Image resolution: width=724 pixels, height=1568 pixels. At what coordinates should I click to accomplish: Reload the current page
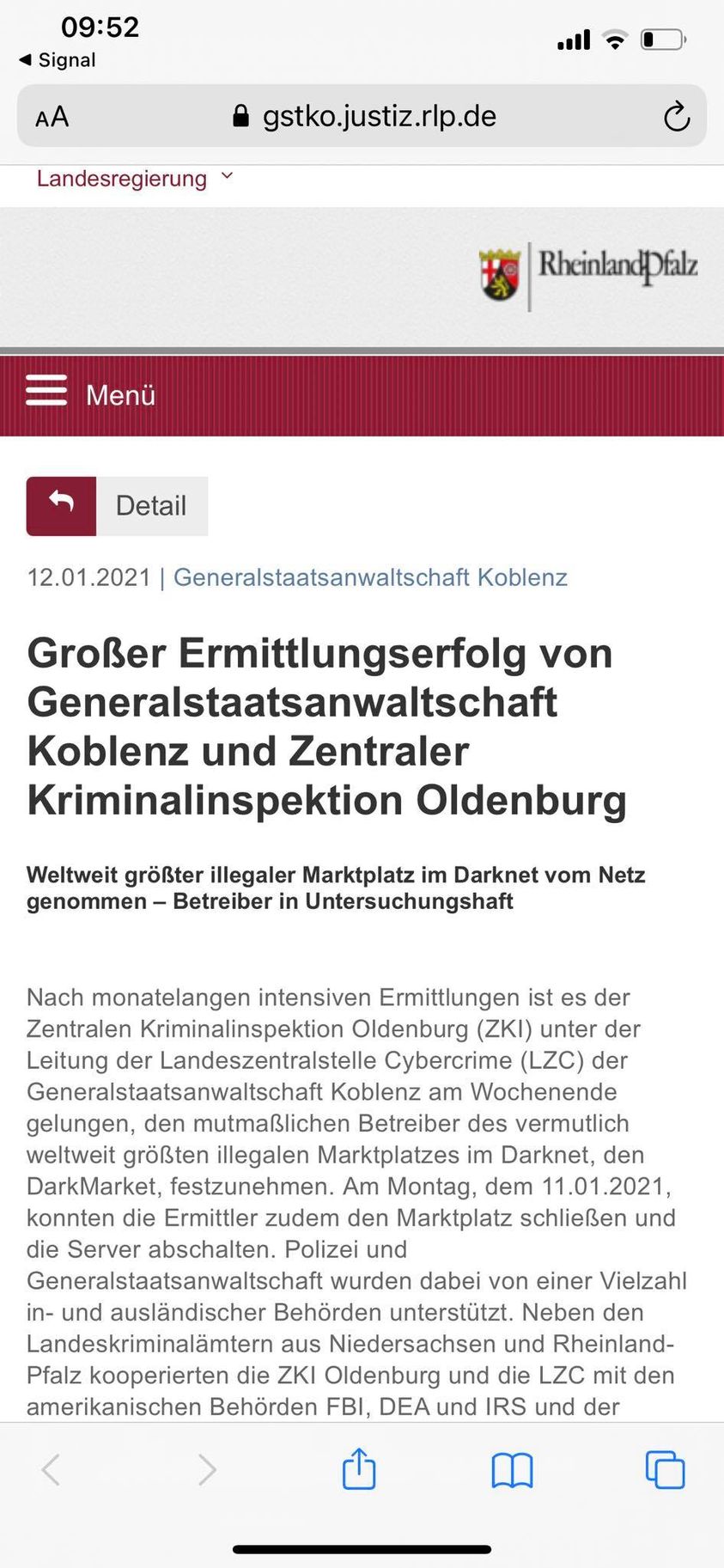click(677, 117)
